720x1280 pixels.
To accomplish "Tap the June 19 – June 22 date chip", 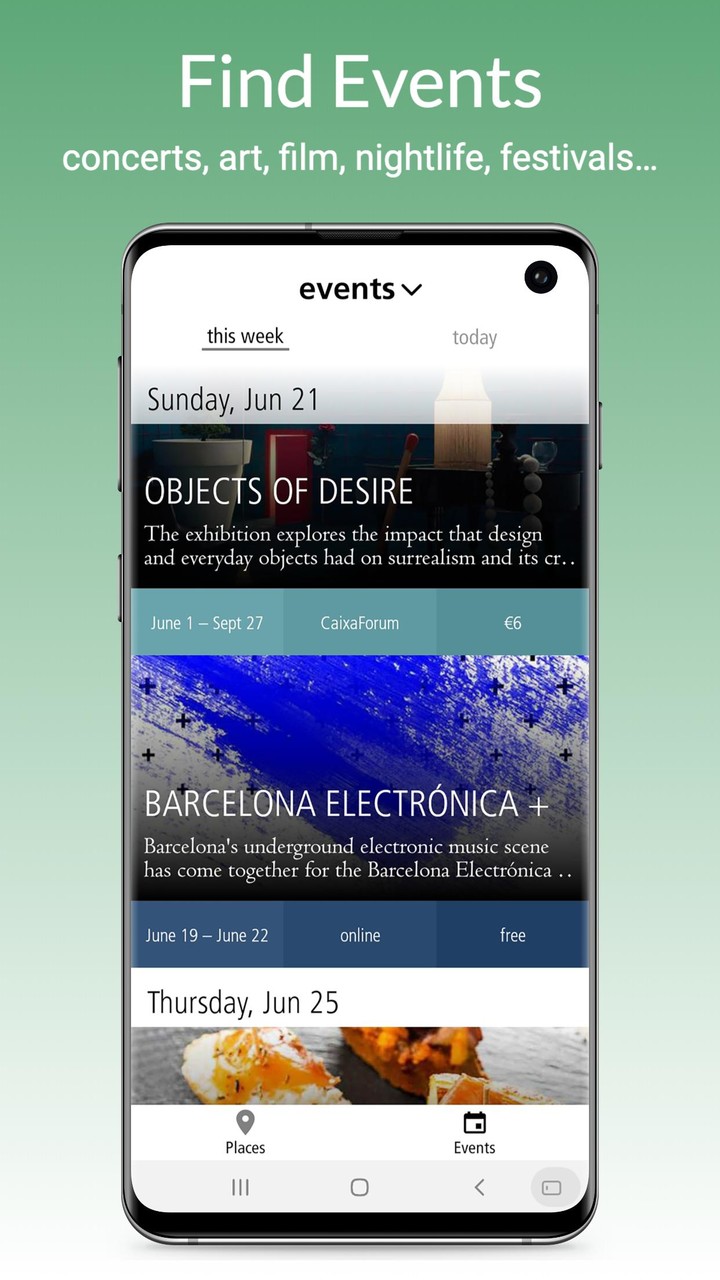I will coord(208,935).
